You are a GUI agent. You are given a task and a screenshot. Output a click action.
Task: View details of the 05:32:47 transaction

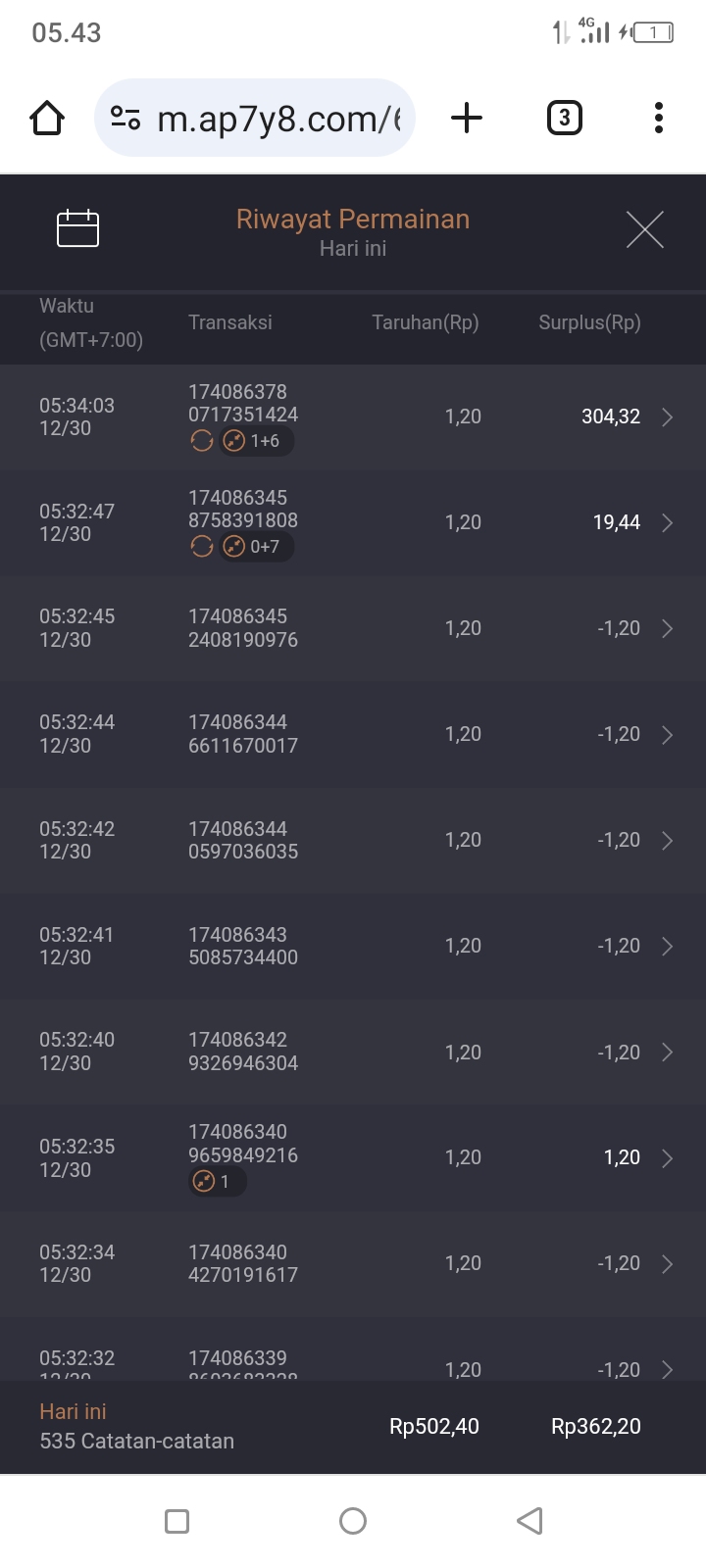[353, 522]
